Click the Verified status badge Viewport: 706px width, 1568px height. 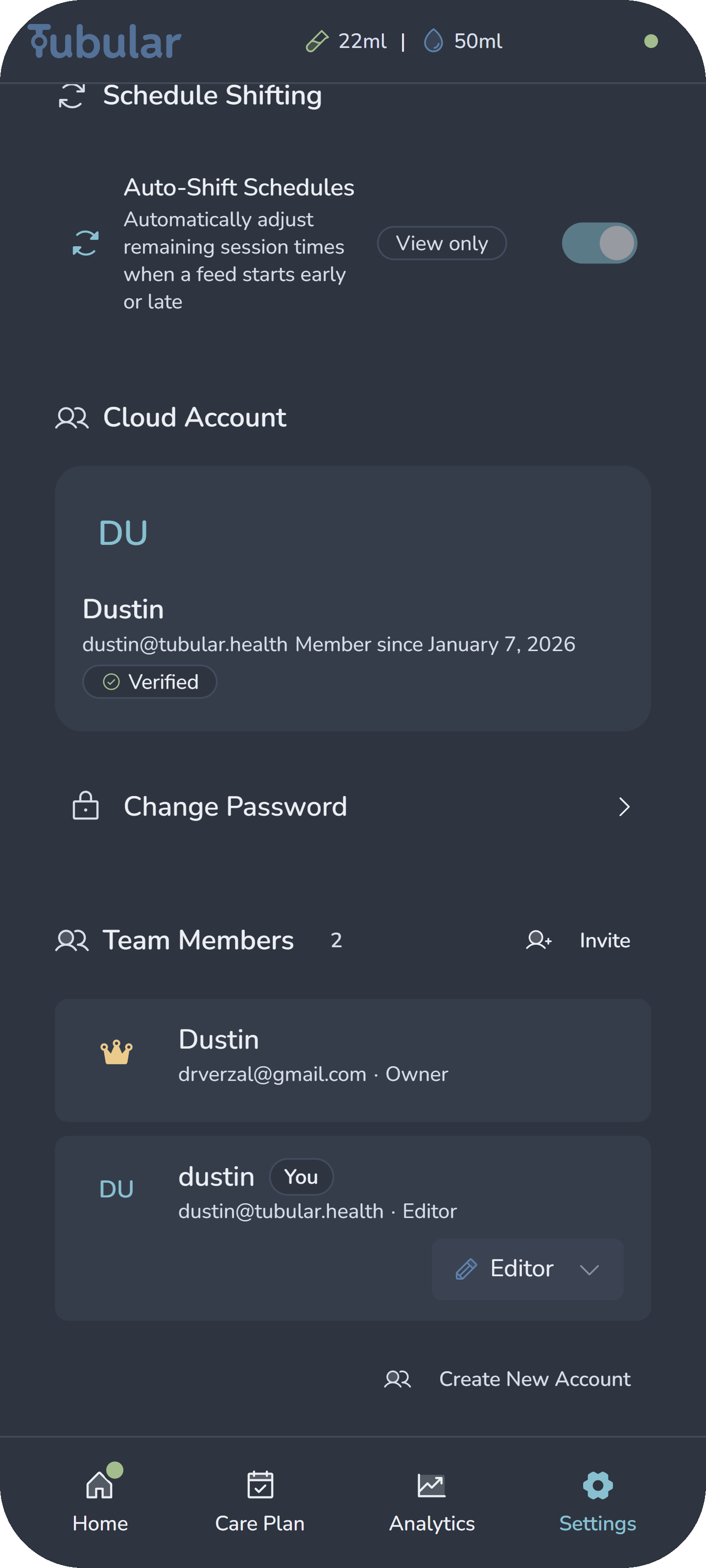[x=149, y=682]
